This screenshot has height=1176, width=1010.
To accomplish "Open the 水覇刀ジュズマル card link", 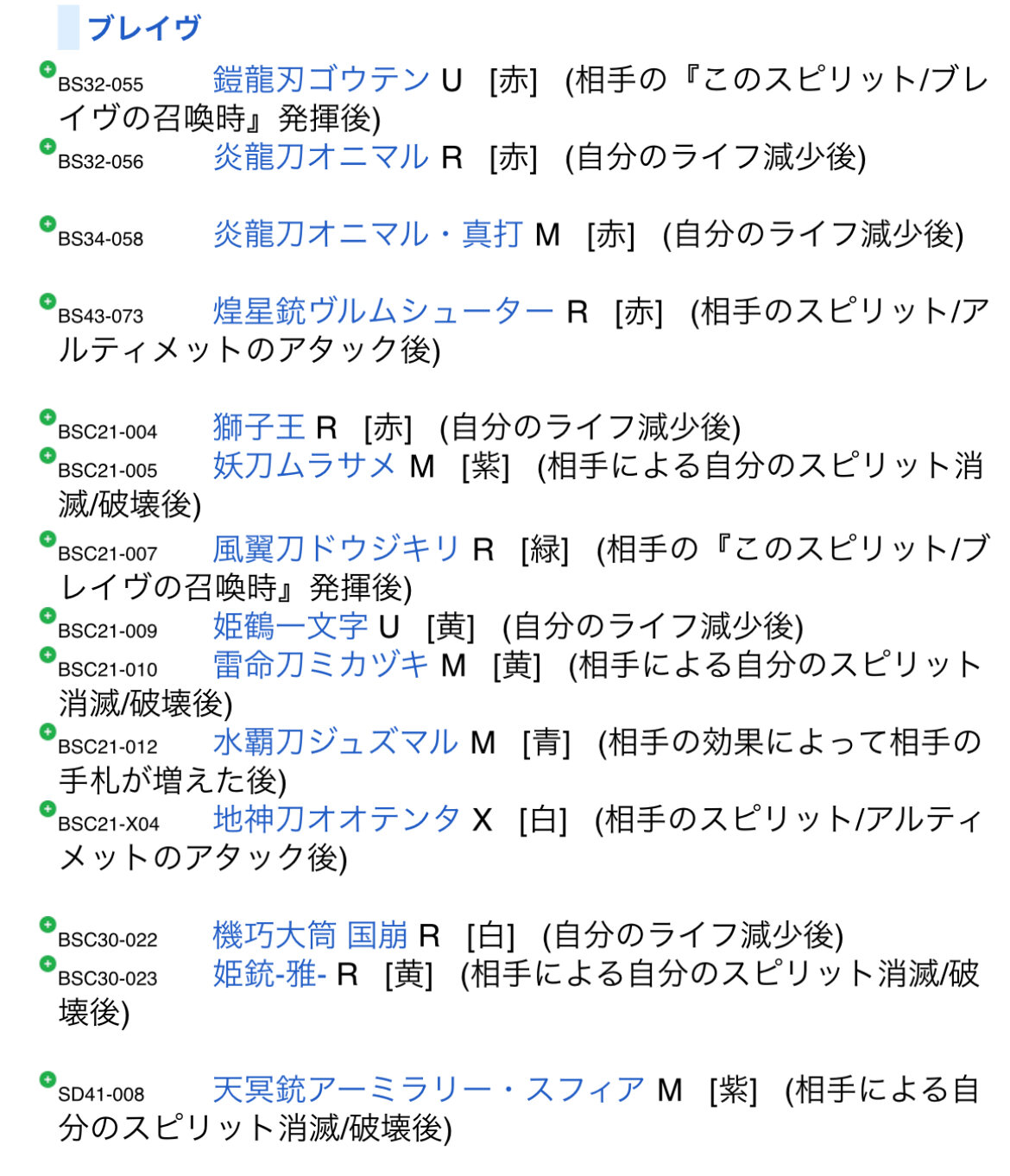I will tap(336, 742).
